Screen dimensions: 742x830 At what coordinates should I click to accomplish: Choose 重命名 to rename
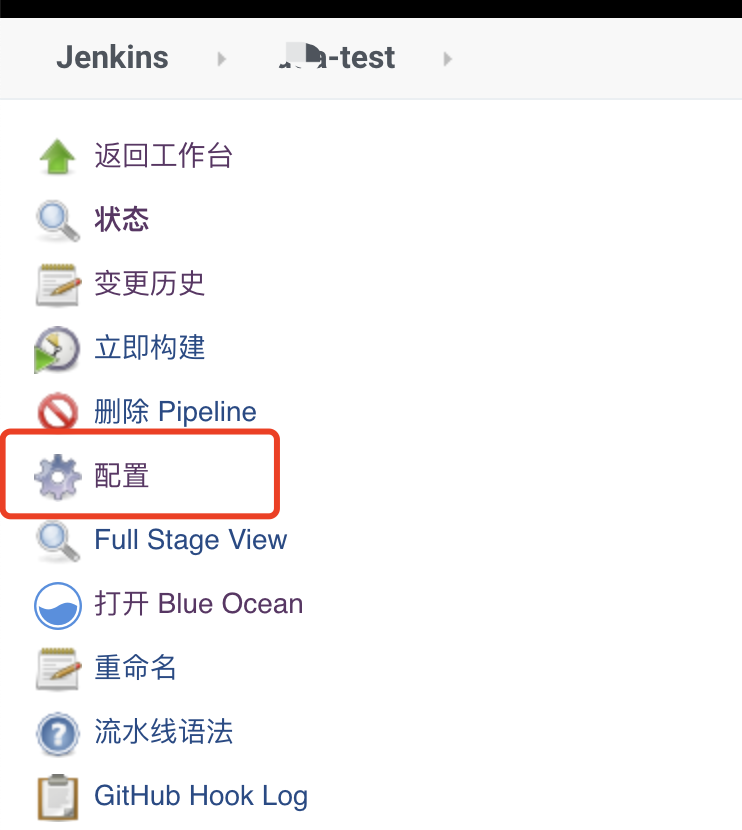(x=135, y=668)
